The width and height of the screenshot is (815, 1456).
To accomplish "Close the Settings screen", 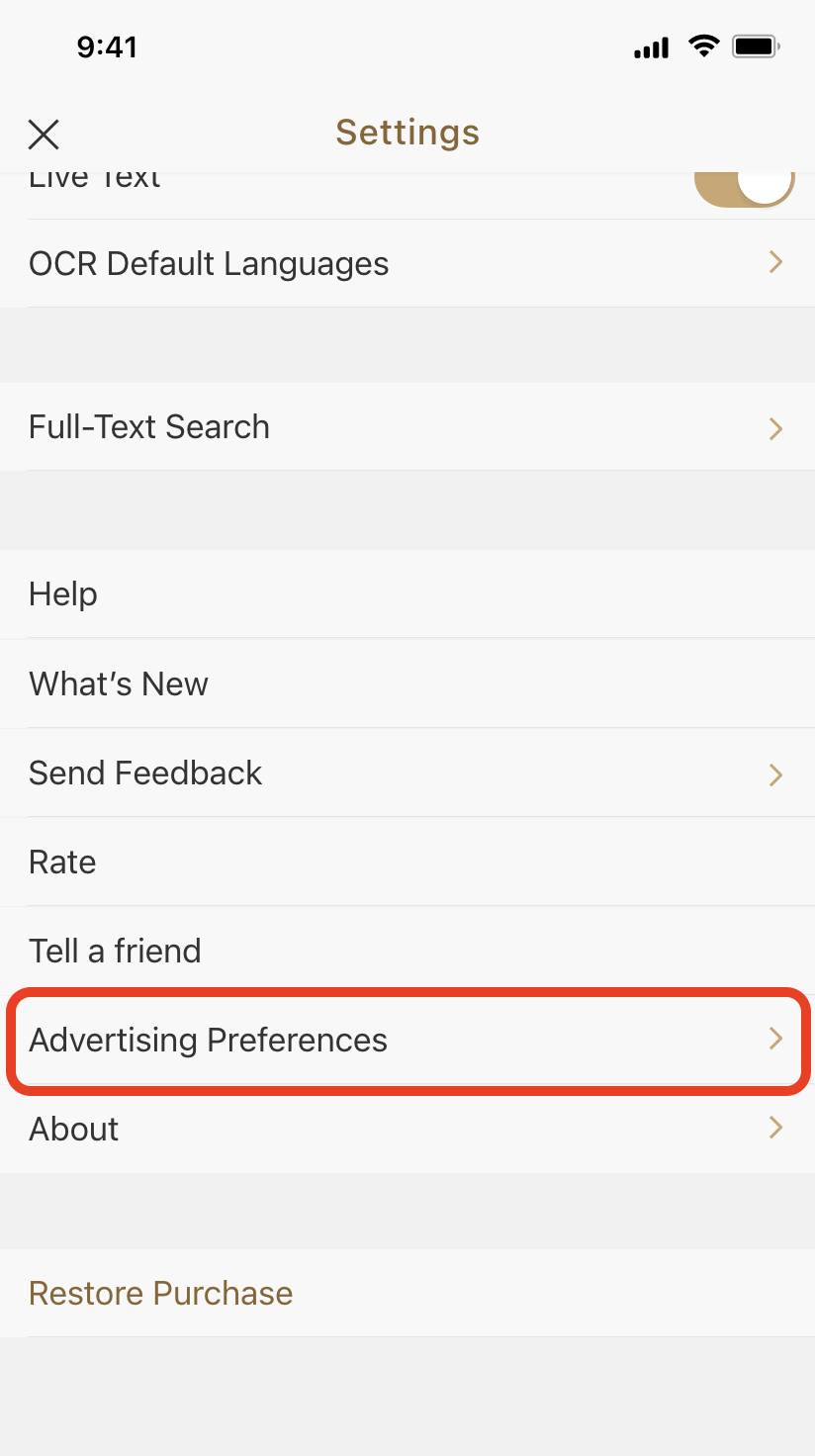I will coord(44,134).
